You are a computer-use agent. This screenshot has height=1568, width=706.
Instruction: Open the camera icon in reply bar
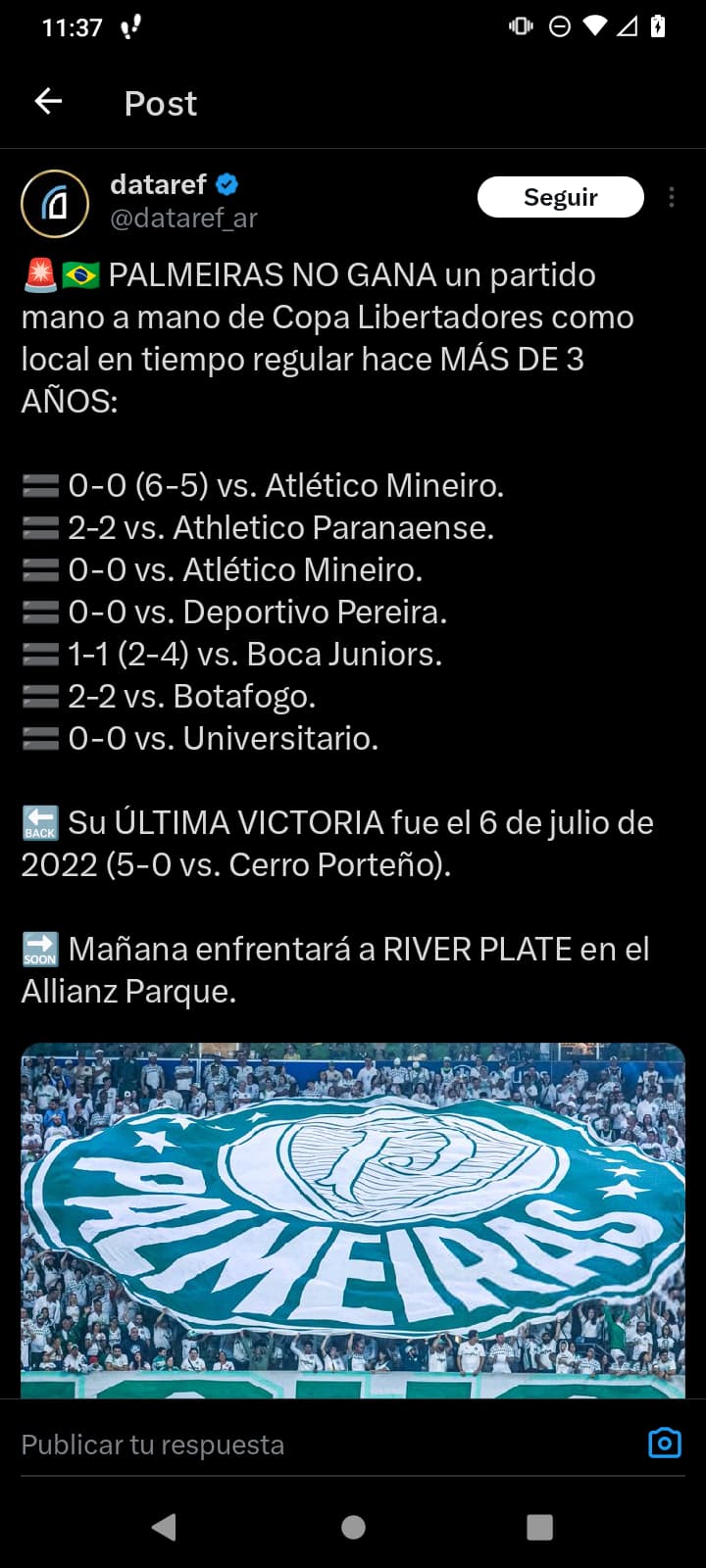click(665, 1443)
